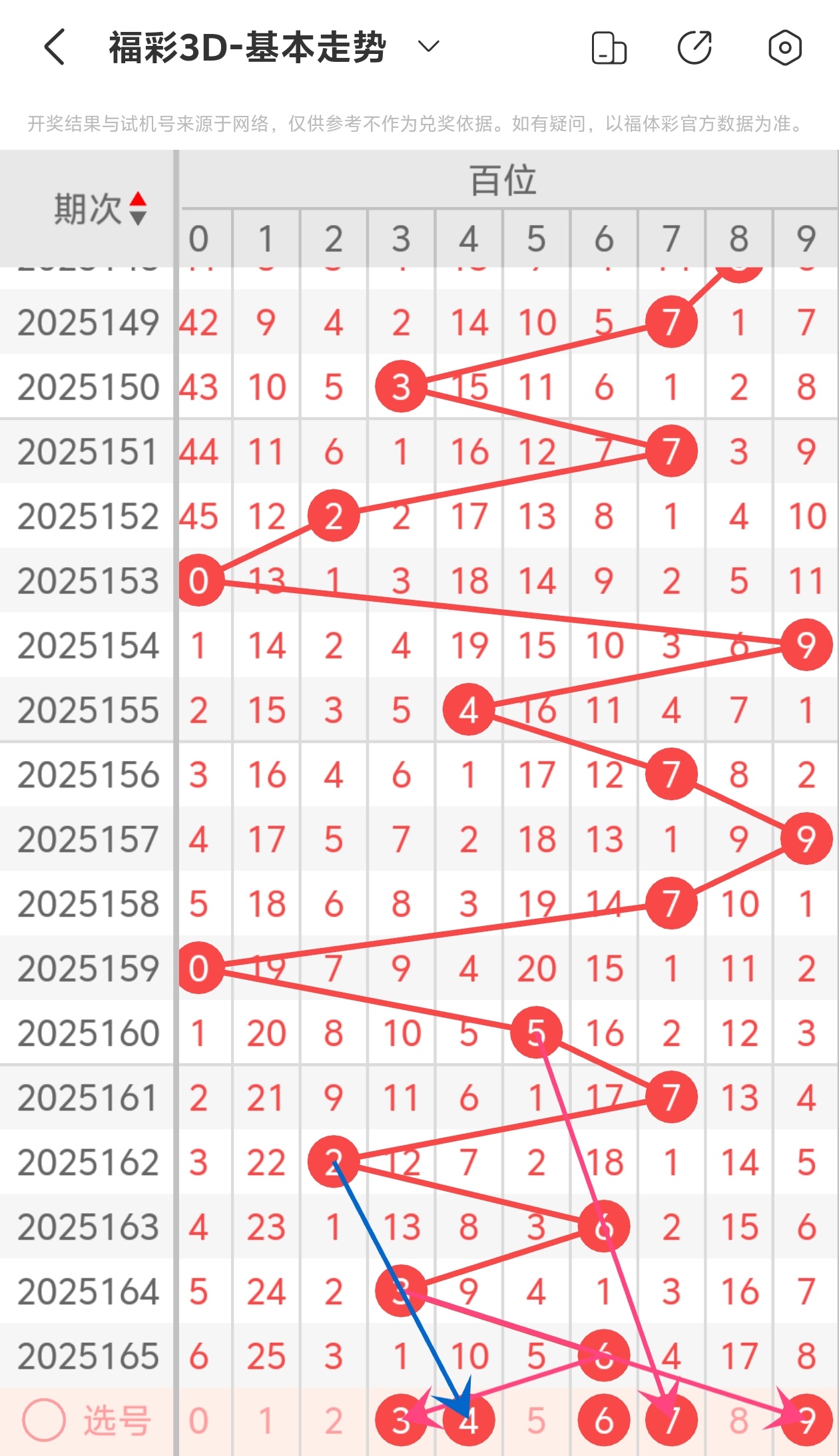The height and width of the screenshot is (1456, 839).
Task: Deselect number 4 in the 选号 row
Action: pos(469,1421)
